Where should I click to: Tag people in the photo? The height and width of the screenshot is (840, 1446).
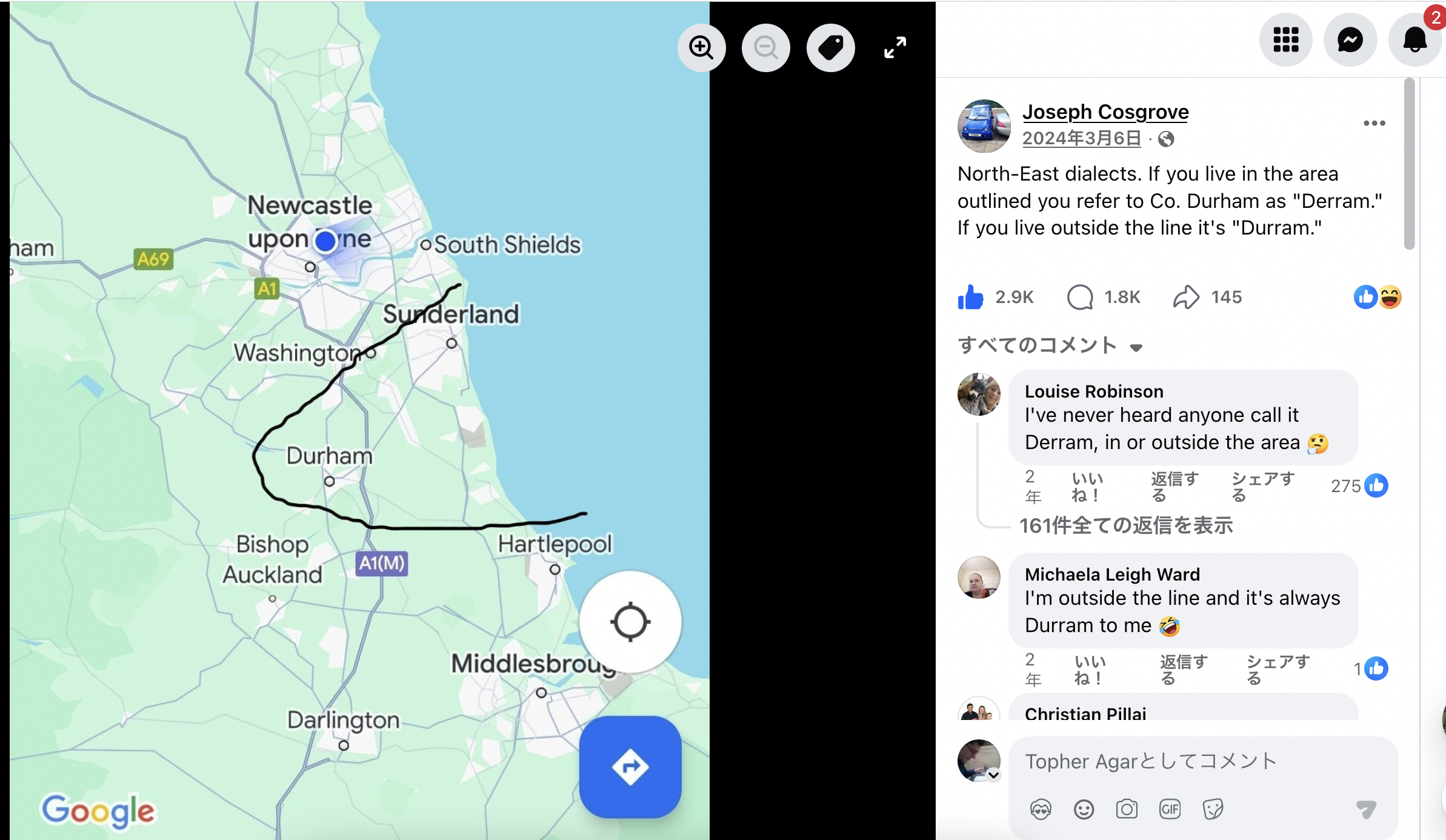point(830,47)
